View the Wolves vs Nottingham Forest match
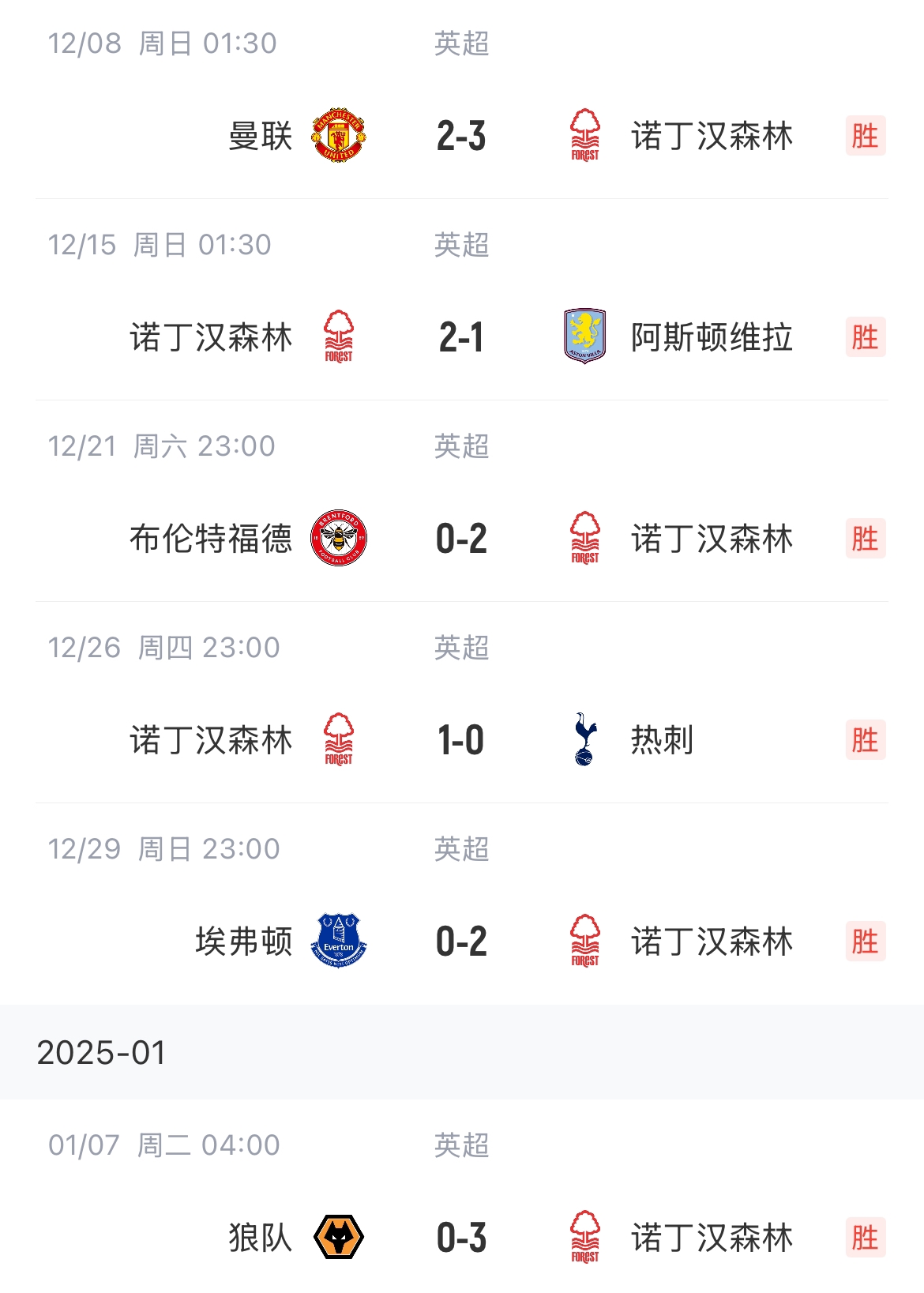The width and height of the screenshot is (924, 1293). 461,1237
